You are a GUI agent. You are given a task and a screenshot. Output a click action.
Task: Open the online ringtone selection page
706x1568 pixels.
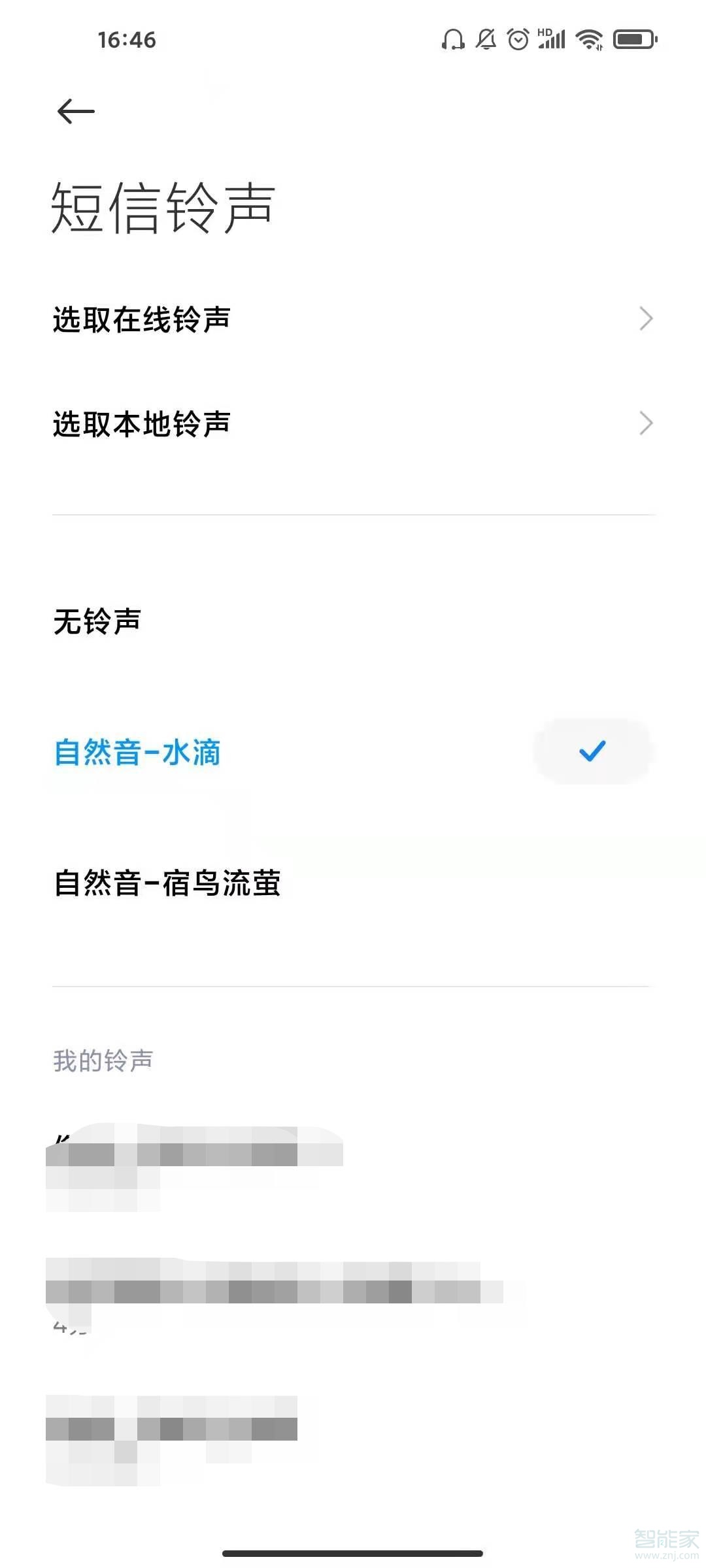[141, 318]
